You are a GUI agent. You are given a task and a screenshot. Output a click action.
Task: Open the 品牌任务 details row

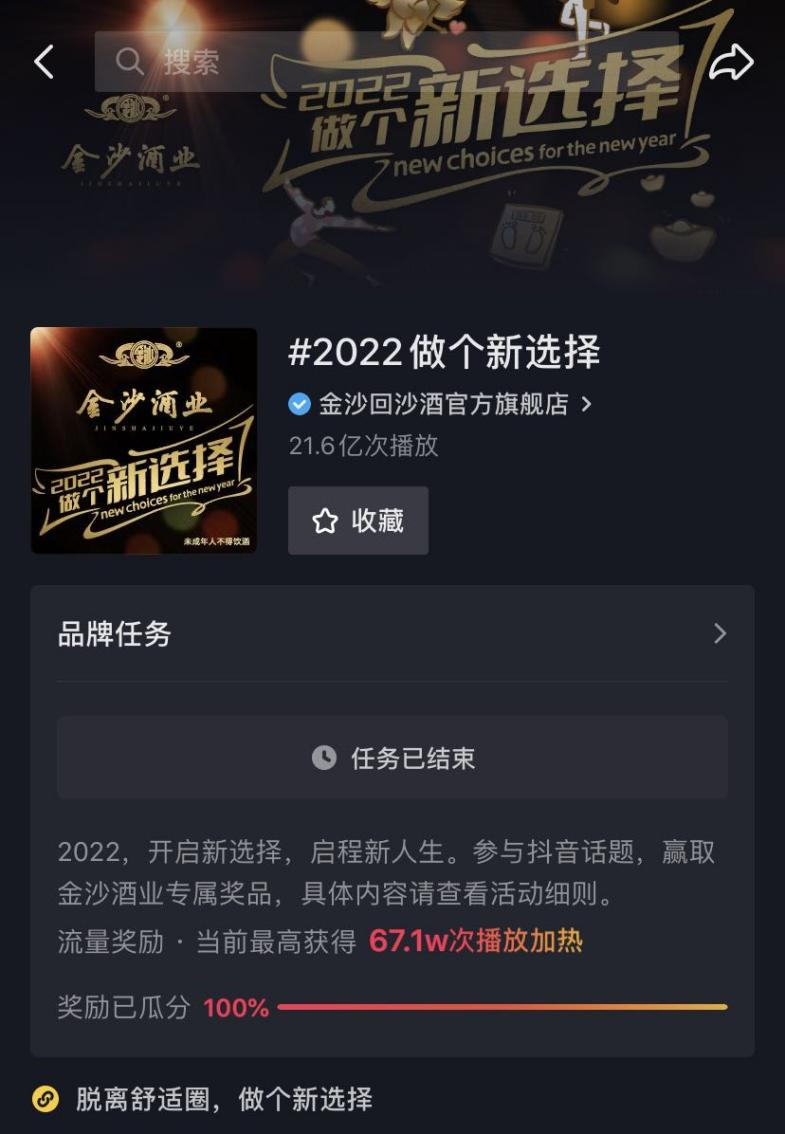[x=392, y=634]
